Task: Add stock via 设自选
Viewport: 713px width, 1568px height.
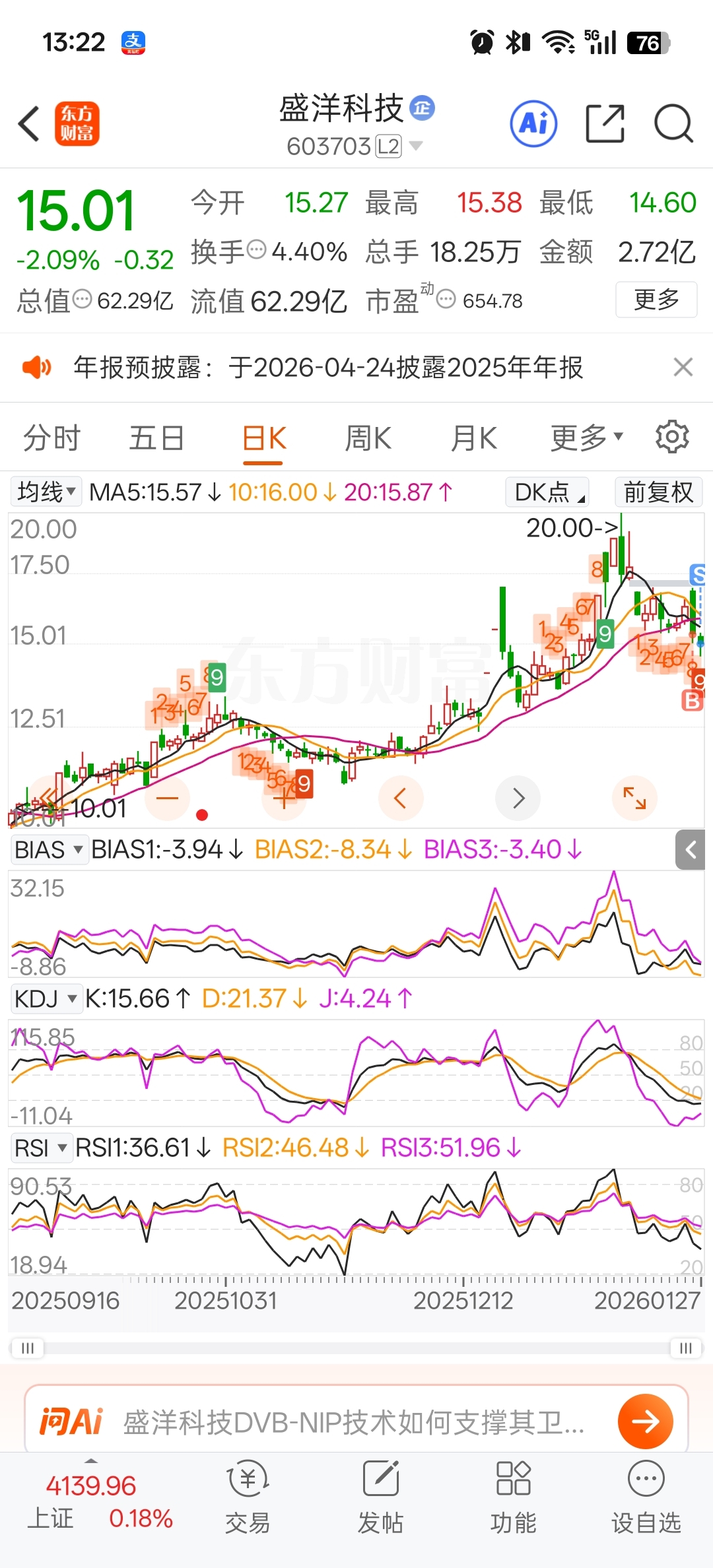Action: 646,1497
